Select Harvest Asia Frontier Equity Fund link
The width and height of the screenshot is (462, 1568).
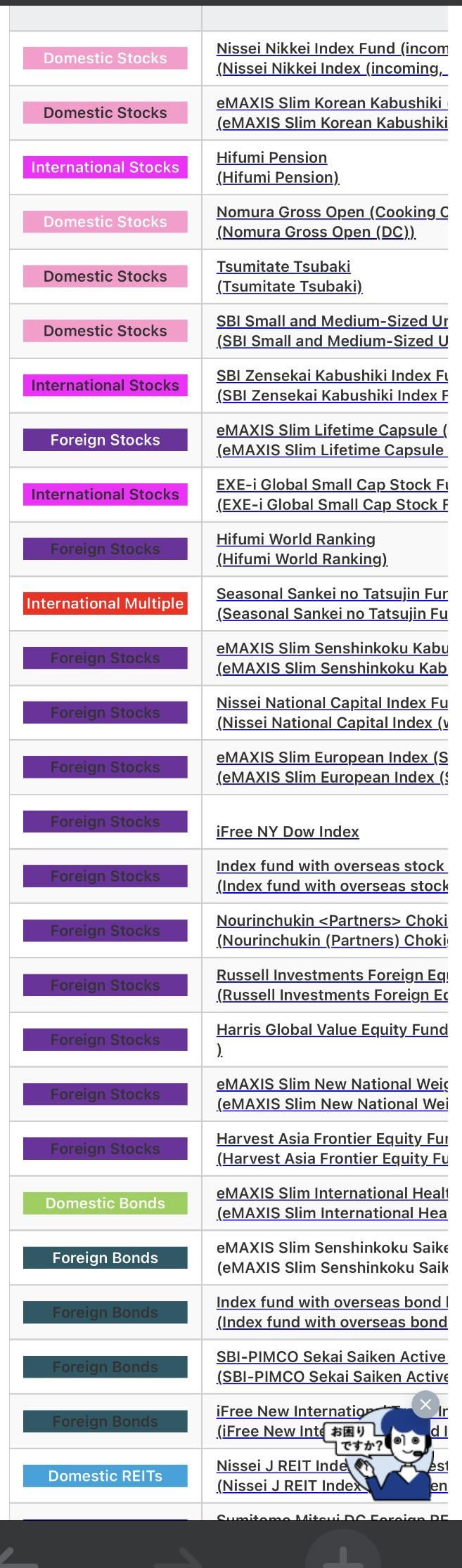331,1139
